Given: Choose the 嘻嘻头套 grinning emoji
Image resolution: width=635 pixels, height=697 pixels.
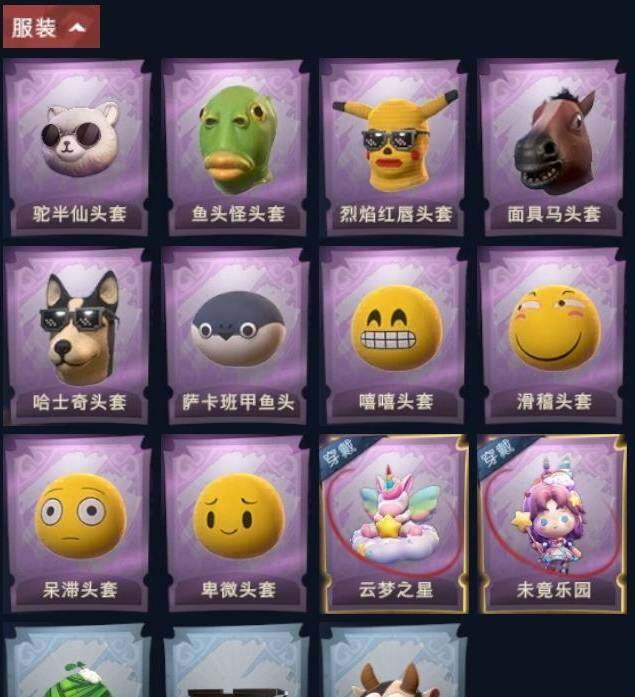Looking at the screenshot, I should pyautogui.click(x=394, y=335).
